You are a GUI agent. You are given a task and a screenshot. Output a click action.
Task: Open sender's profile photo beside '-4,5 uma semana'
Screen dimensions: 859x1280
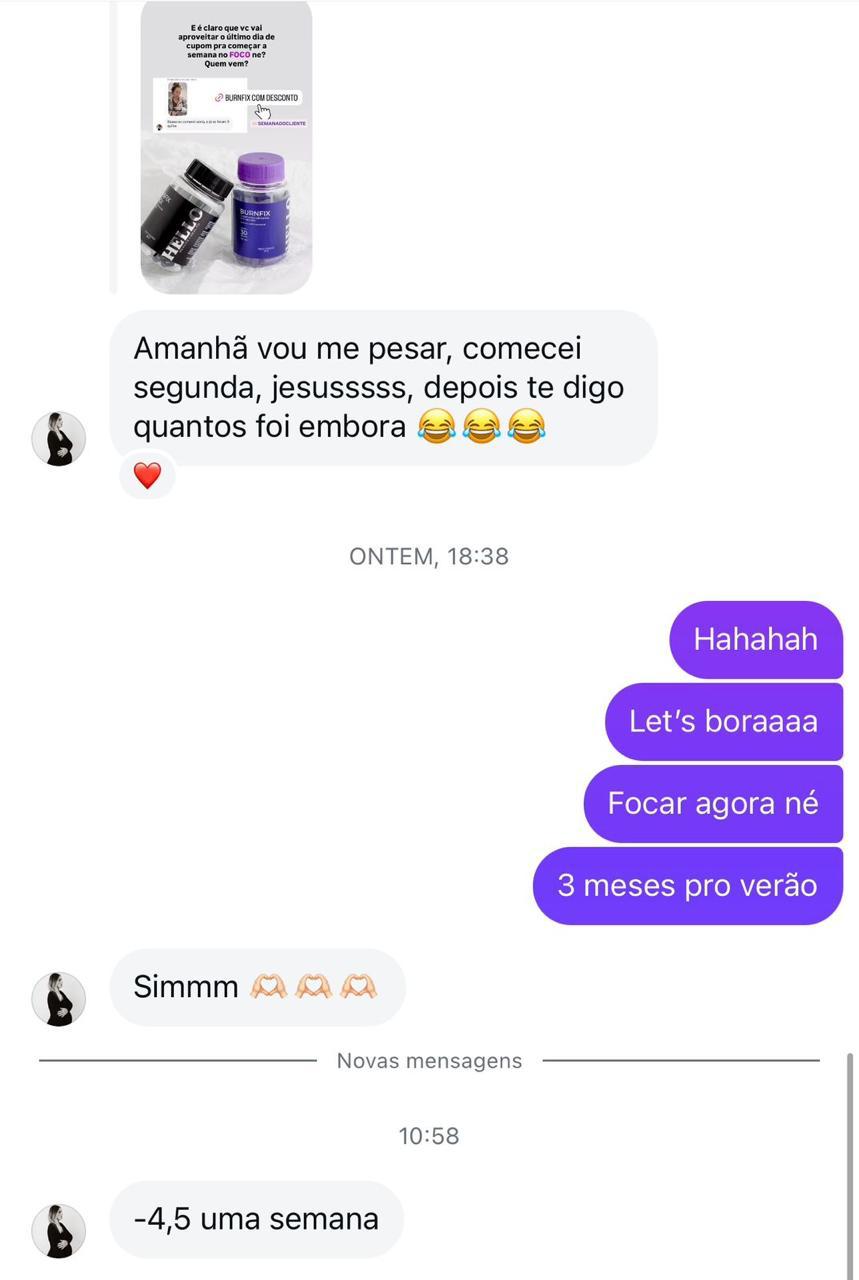point(59,1230)
